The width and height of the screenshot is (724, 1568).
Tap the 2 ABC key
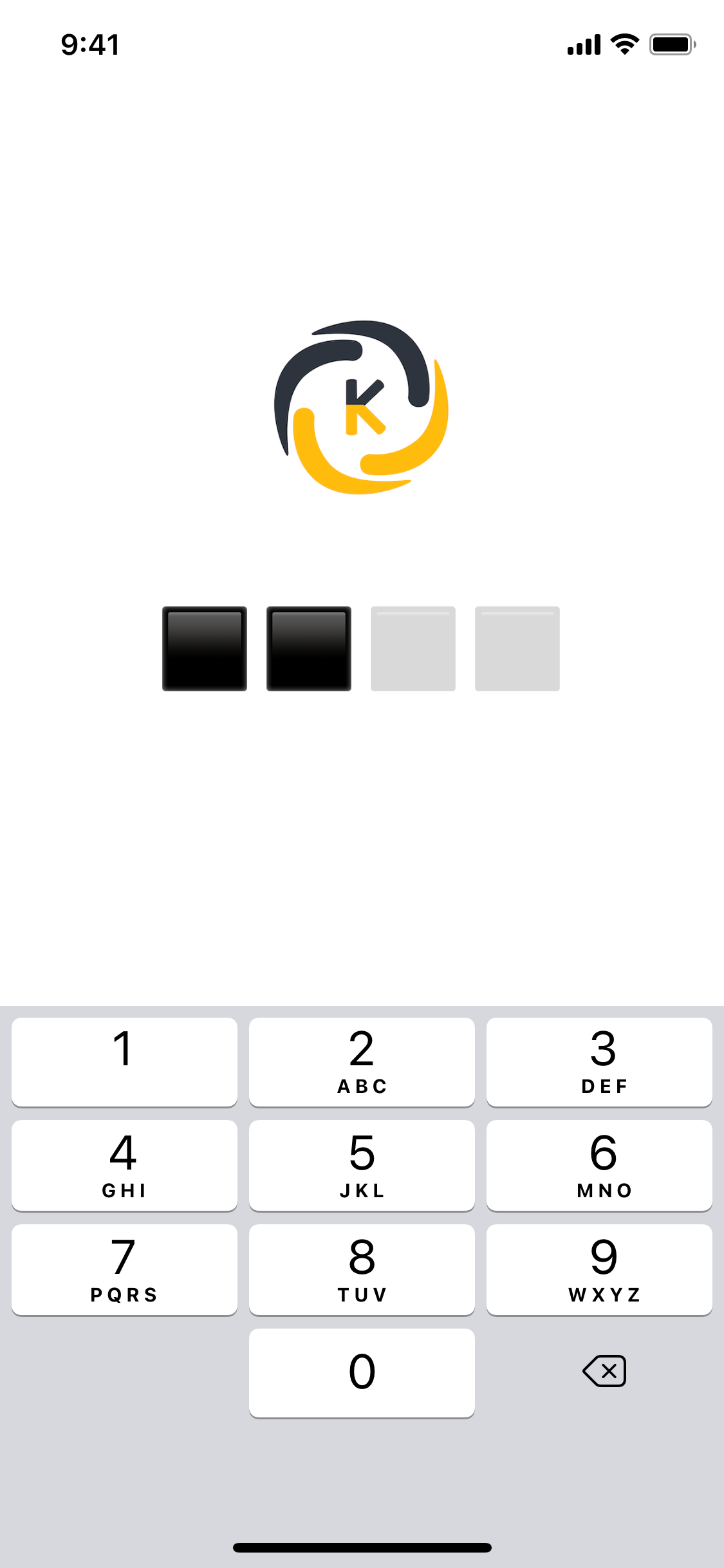[x=362, y=1061]
